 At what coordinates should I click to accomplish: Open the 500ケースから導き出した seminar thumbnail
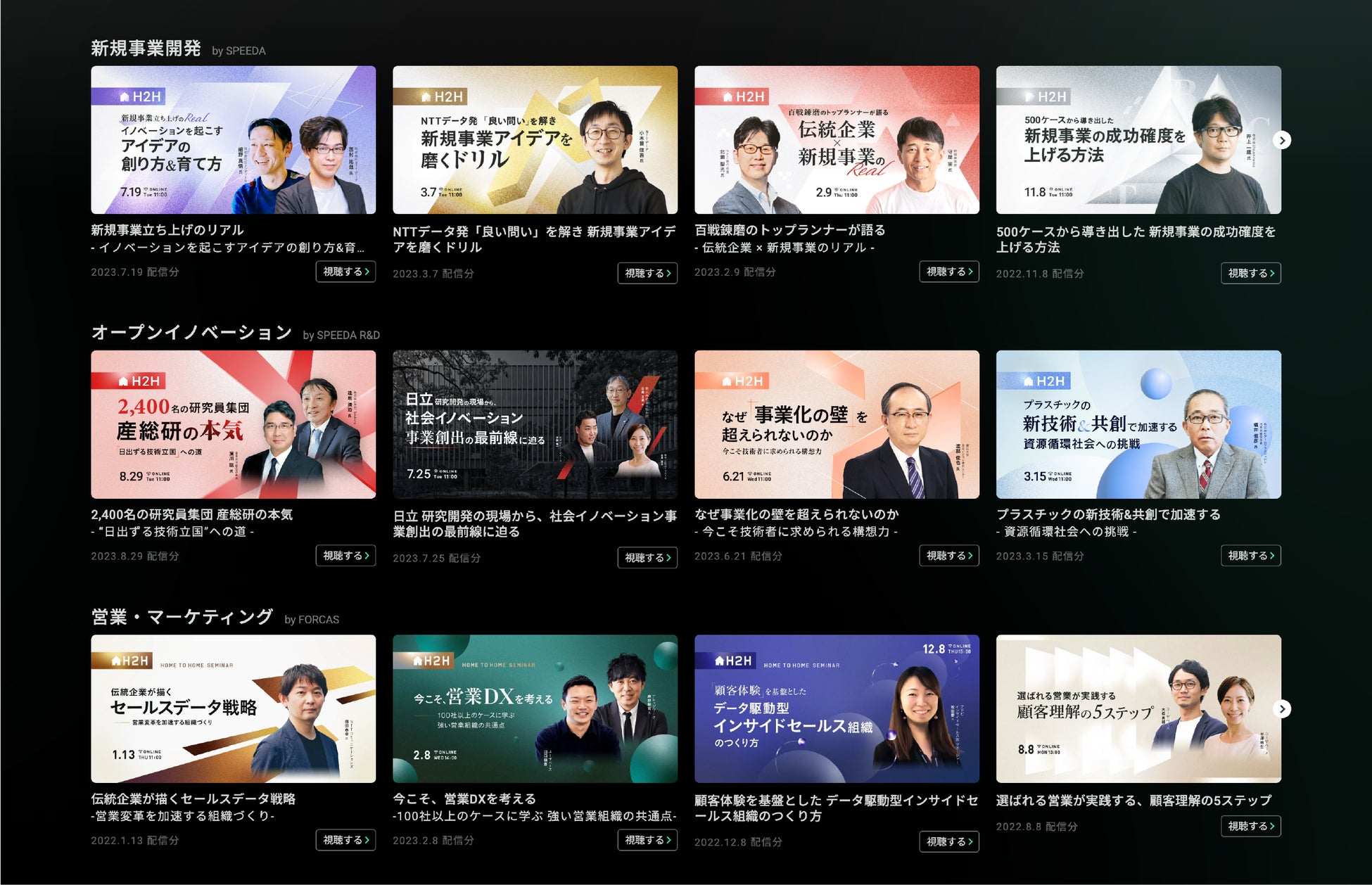pyautogui.click(x=1138, y=140)
